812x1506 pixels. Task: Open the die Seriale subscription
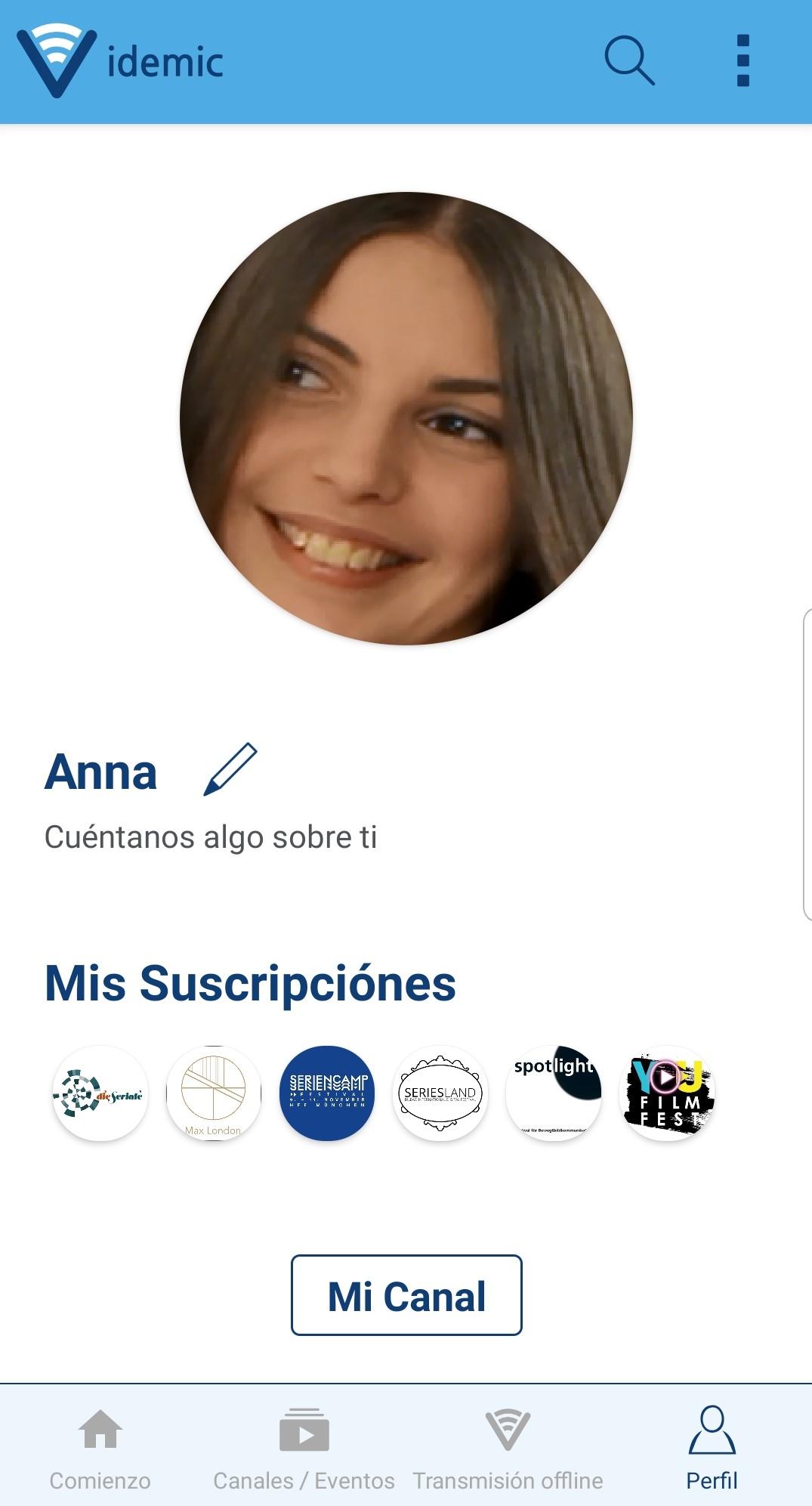click(100, 1093)
